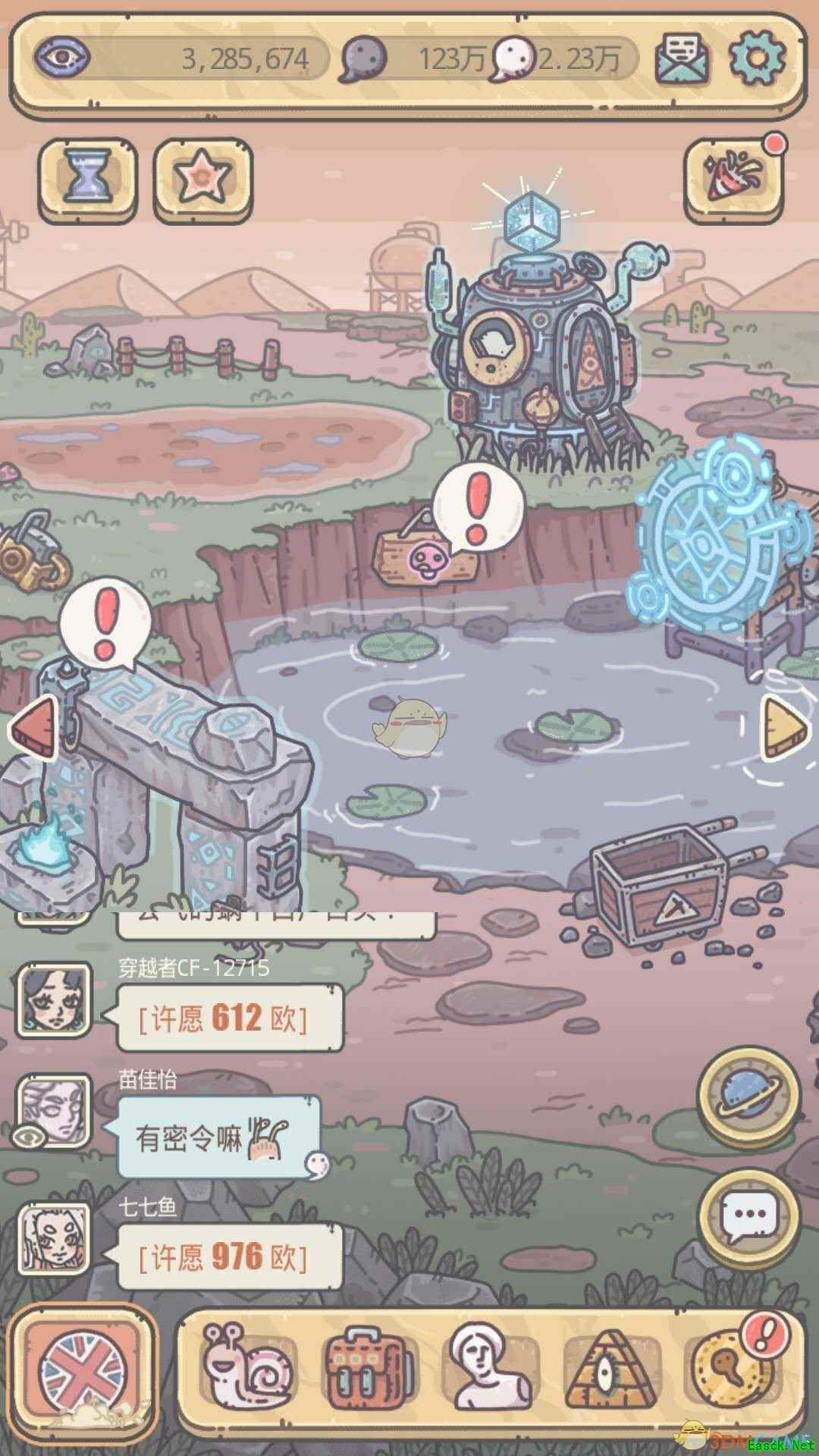Tap the exclamation bubble by the mushroom sign
The width and height of the screenshot is (819, 1456).
coord(476,505)
